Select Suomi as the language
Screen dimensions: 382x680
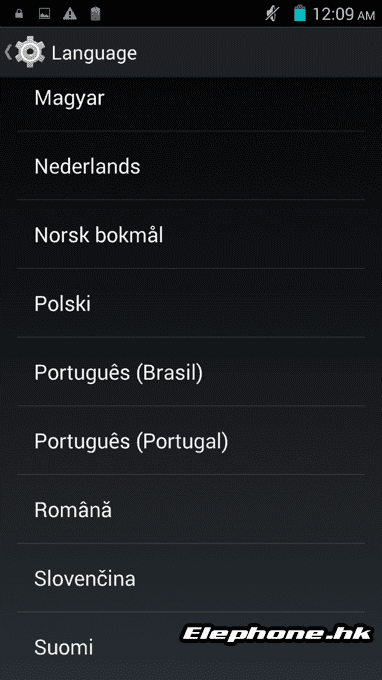191,646
